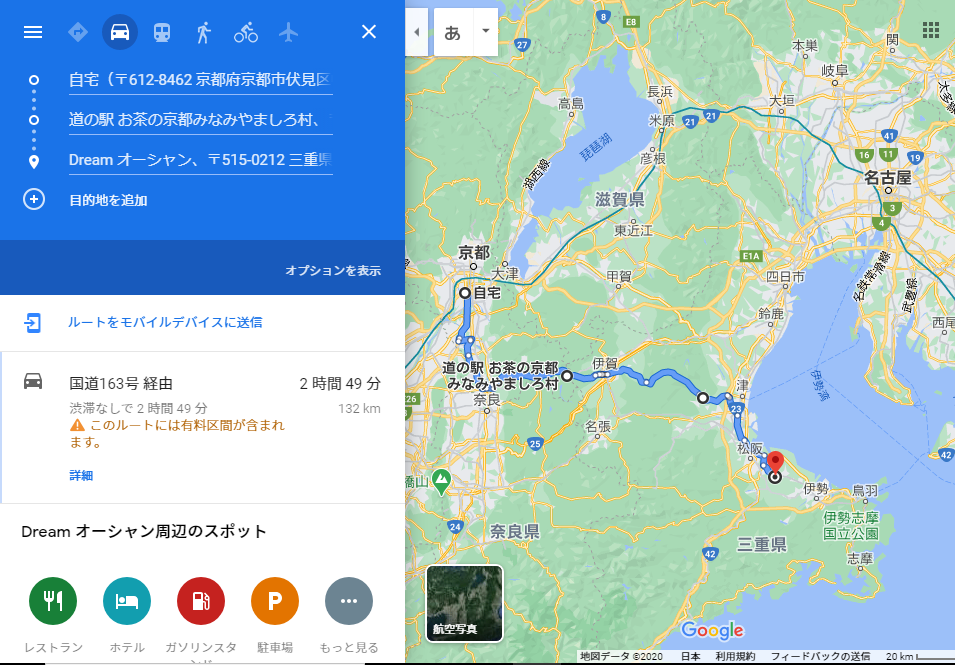Image resolution: width=955 pixels, height=665 pixels.
Task: Tap もっと見る for more categories
Action: (349, 601)
